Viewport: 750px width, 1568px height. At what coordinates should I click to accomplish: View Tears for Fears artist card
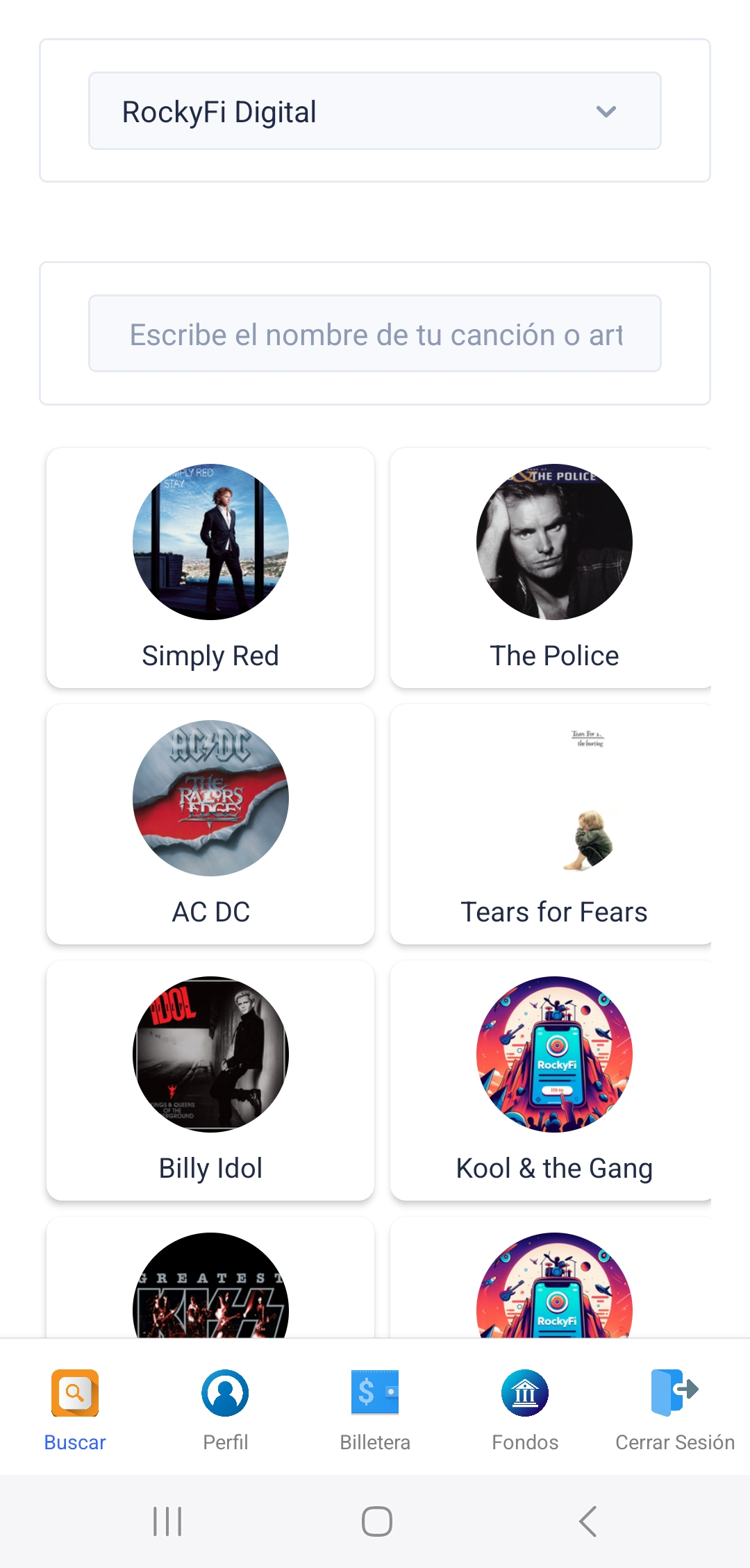pyautogui.click(x=553, y=824)
